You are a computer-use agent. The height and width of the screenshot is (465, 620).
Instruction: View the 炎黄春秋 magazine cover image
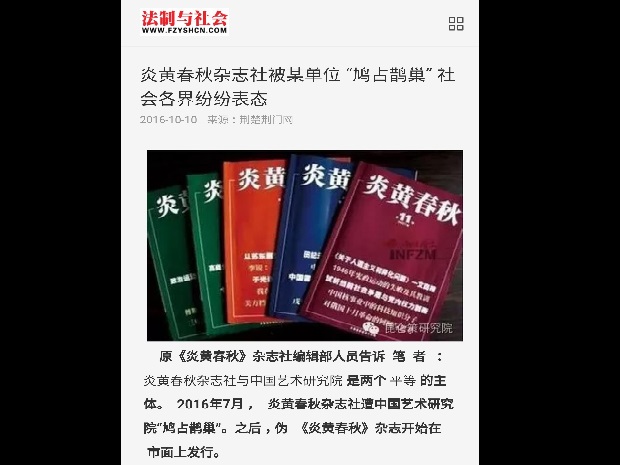click(x=304, y=244)
